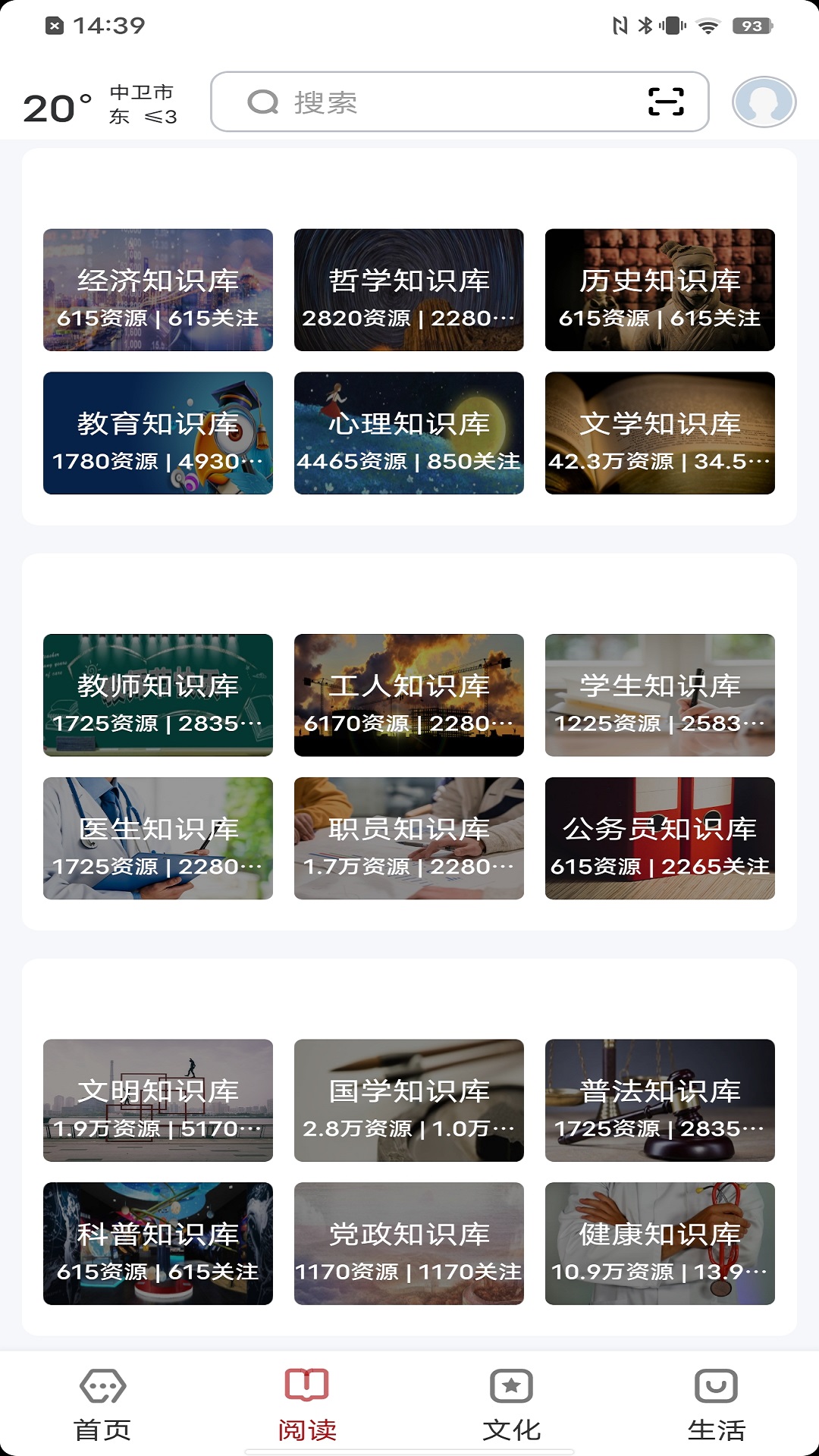
Task: Open the 历史知识库 card
Action: tap(660, 290)
